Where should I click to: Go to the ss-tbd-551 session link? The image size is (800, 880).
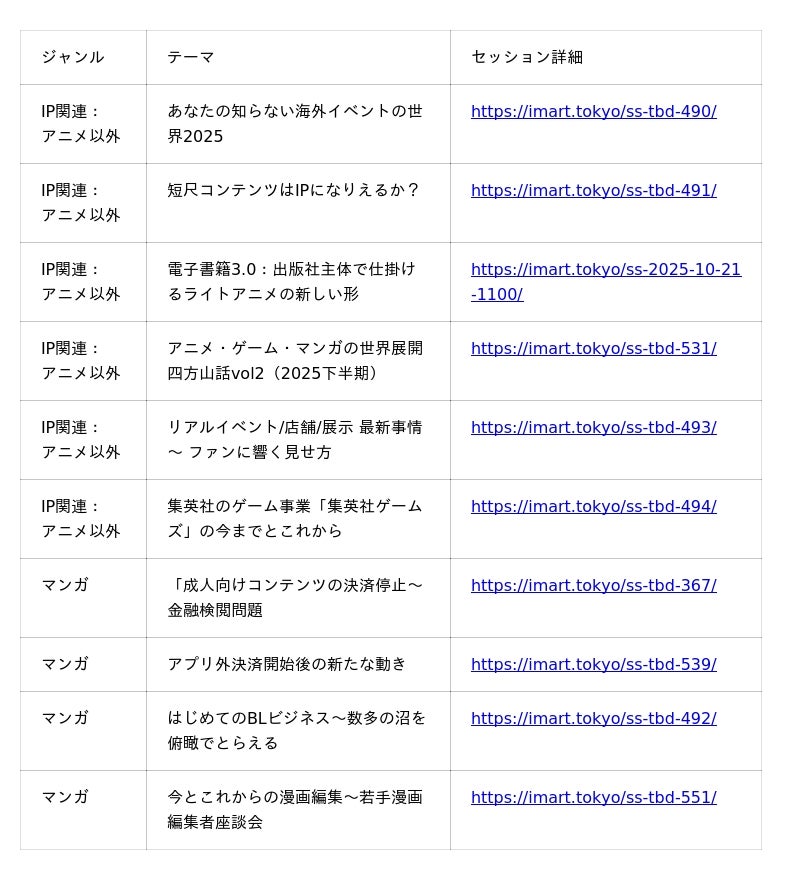593,798
